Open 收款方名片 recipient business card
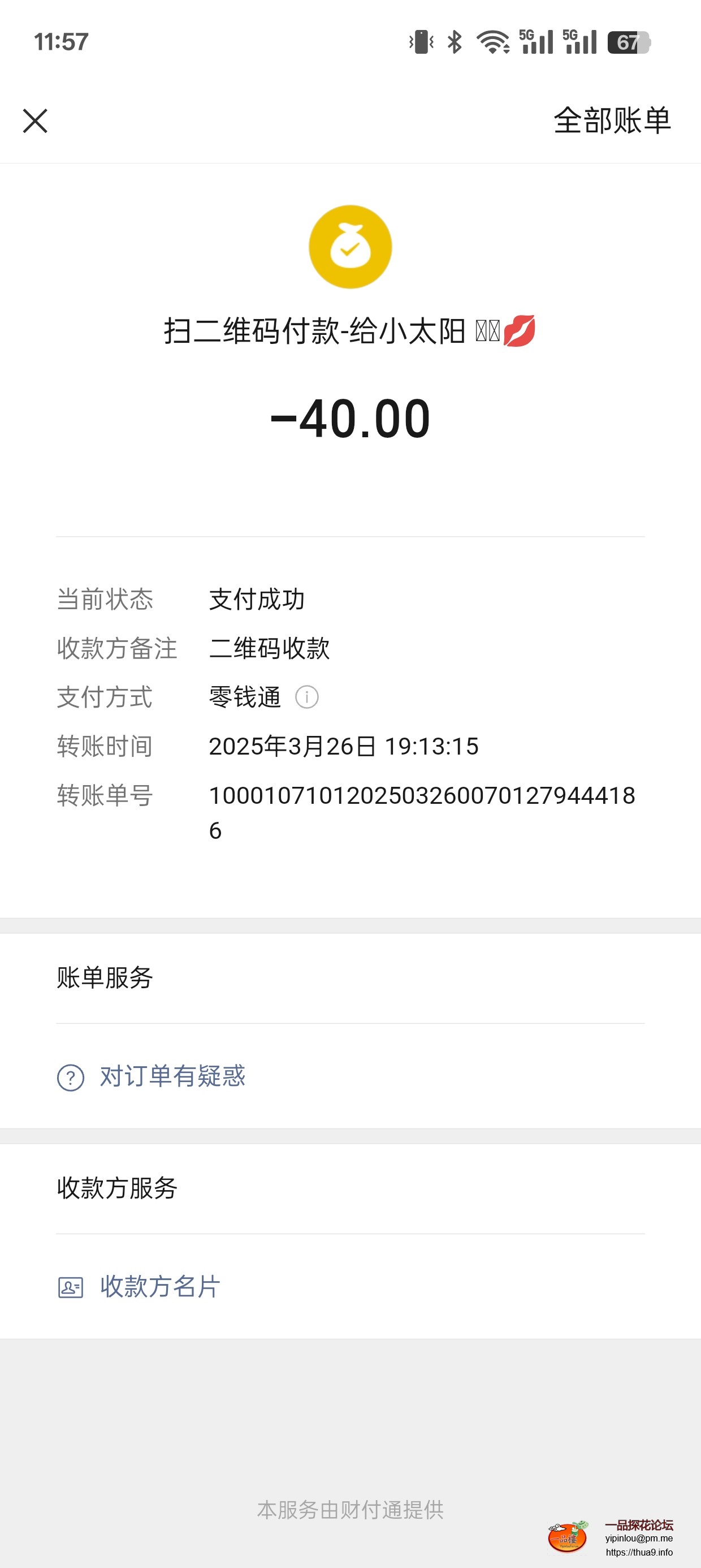This screenshot has height=1568, width=701. [x=159, y=1286]
